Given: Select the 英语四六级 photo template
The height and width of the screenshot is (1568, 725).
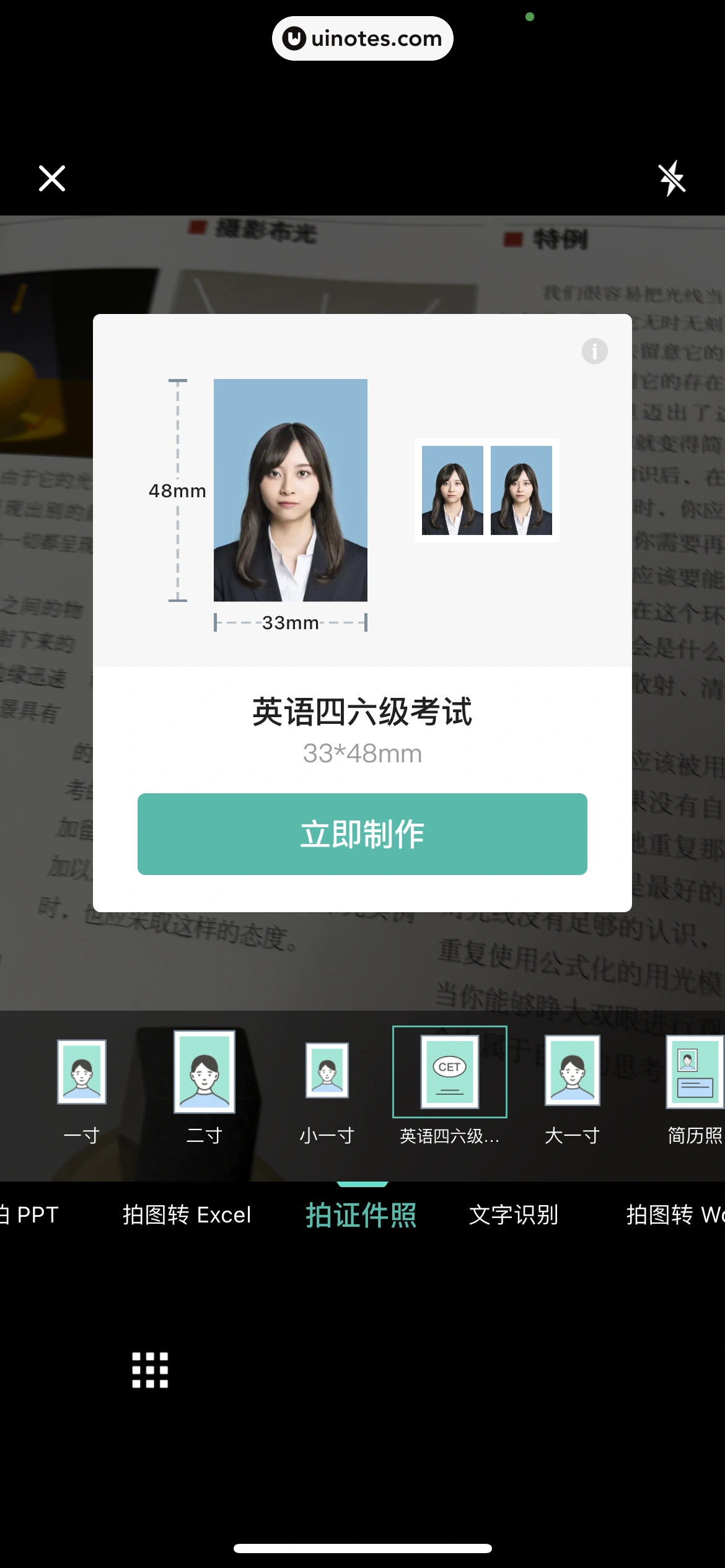Looking at the screenshot, I should click(x=450, y=1084).
